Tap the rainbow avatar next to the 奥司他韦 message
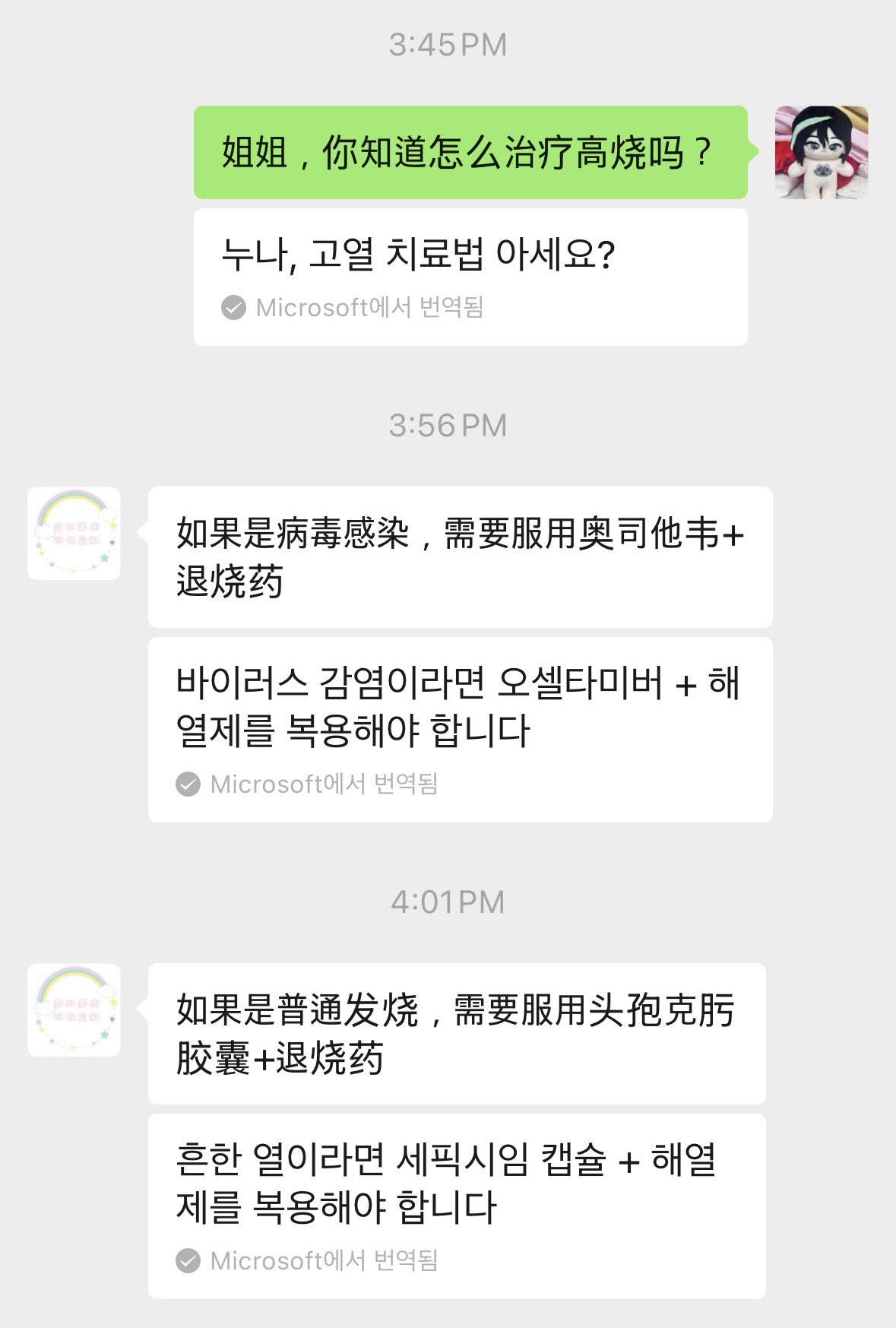Screen dimensions: 896x1328 (74, 534)
